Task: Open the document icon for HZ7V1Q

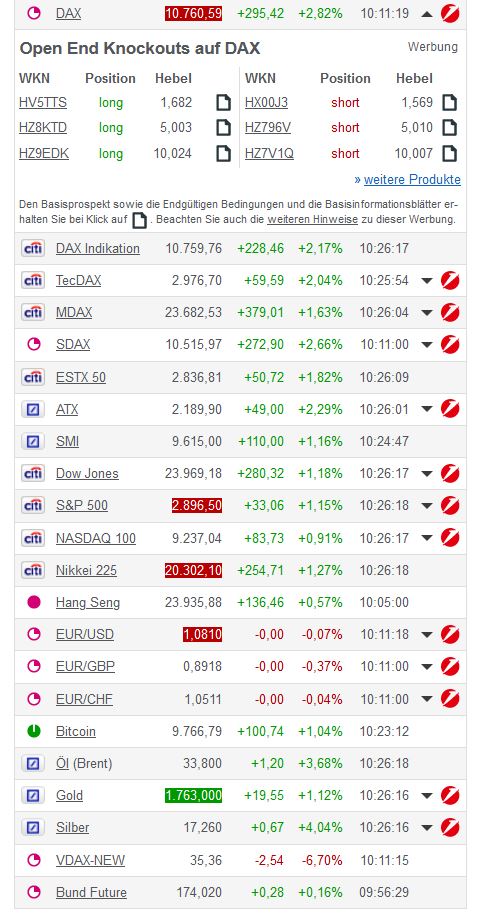Action: [449, 154]
